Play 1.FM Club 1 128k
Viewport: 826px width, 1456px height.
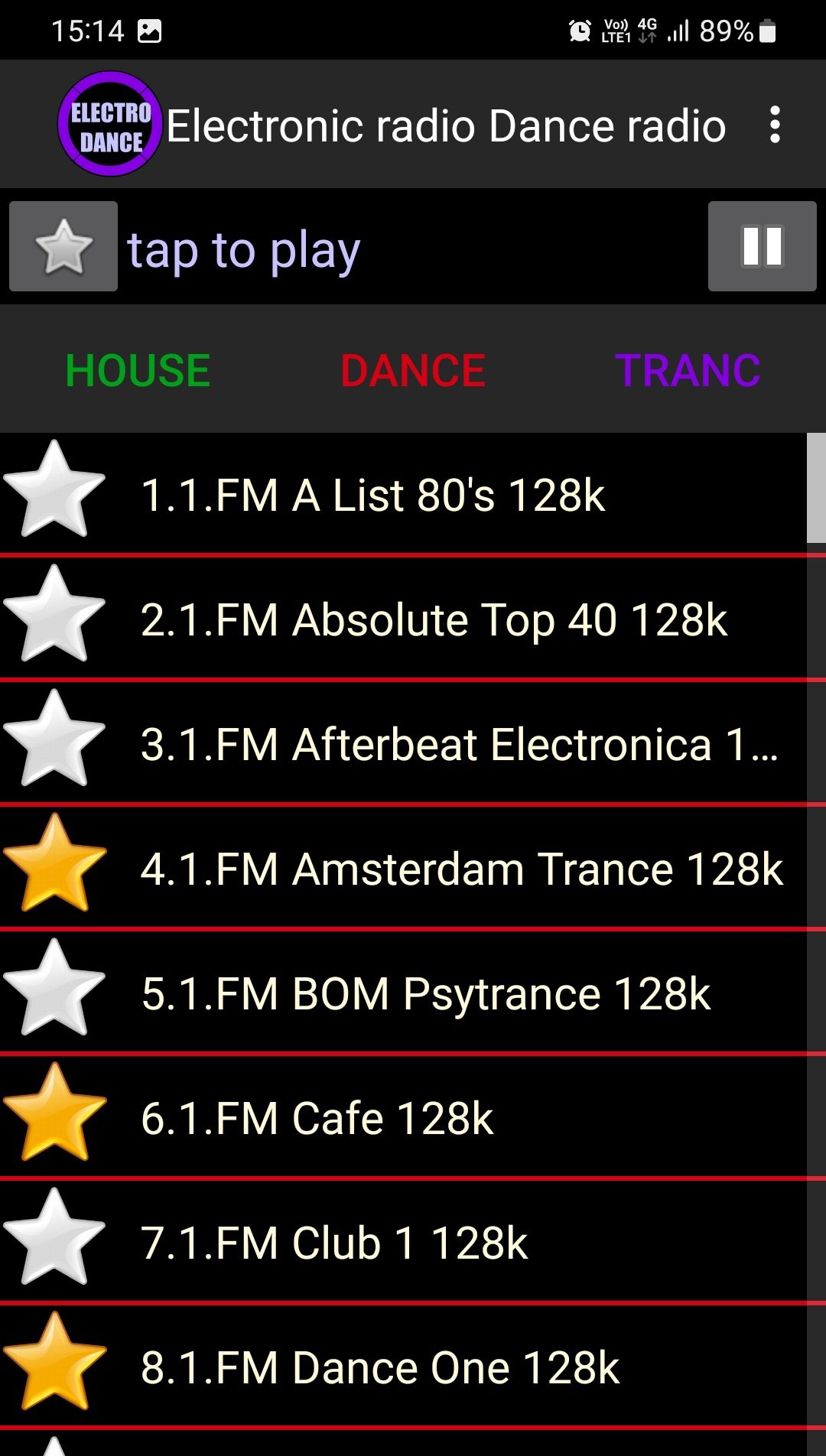point(334,1243)
